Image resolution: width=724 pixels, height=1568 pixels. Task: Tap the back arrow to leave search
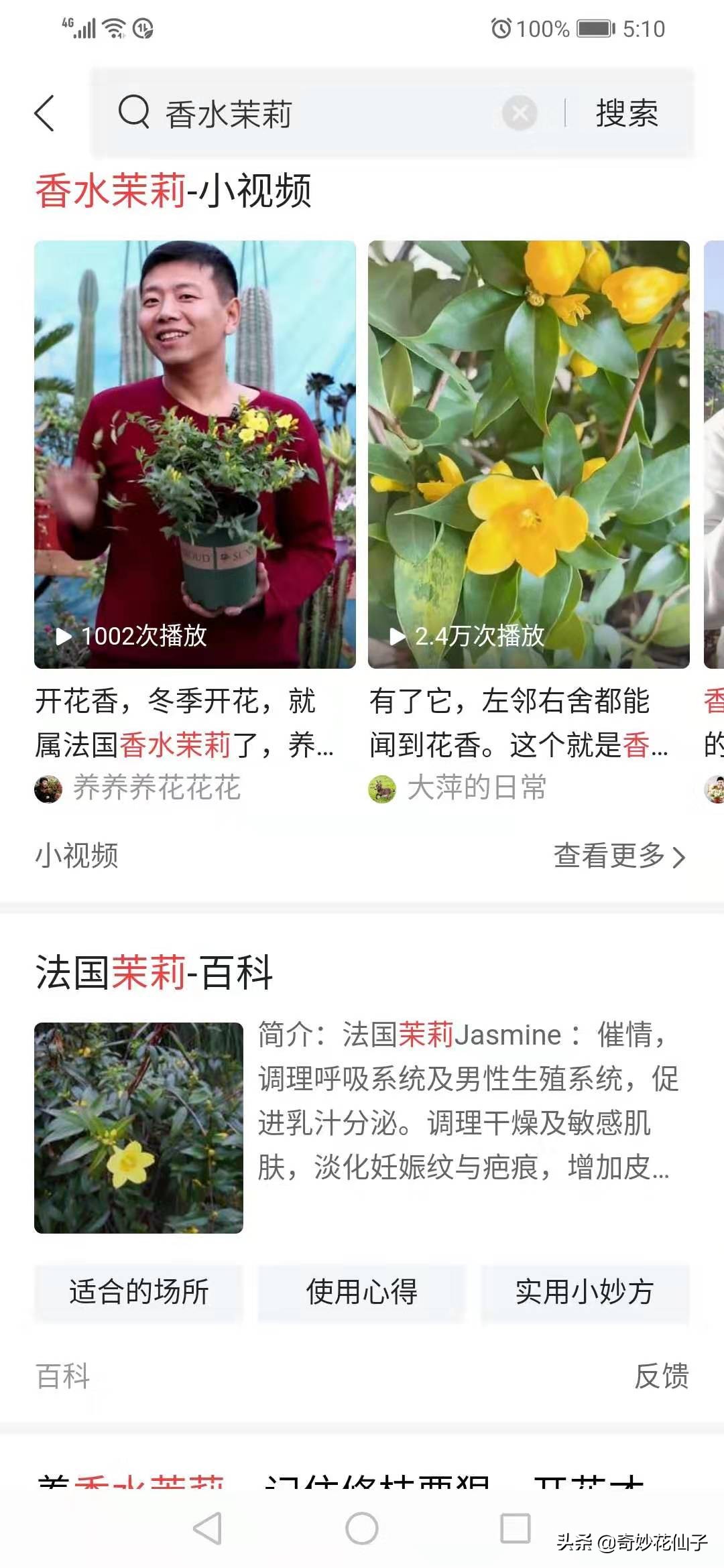point(44,113)
